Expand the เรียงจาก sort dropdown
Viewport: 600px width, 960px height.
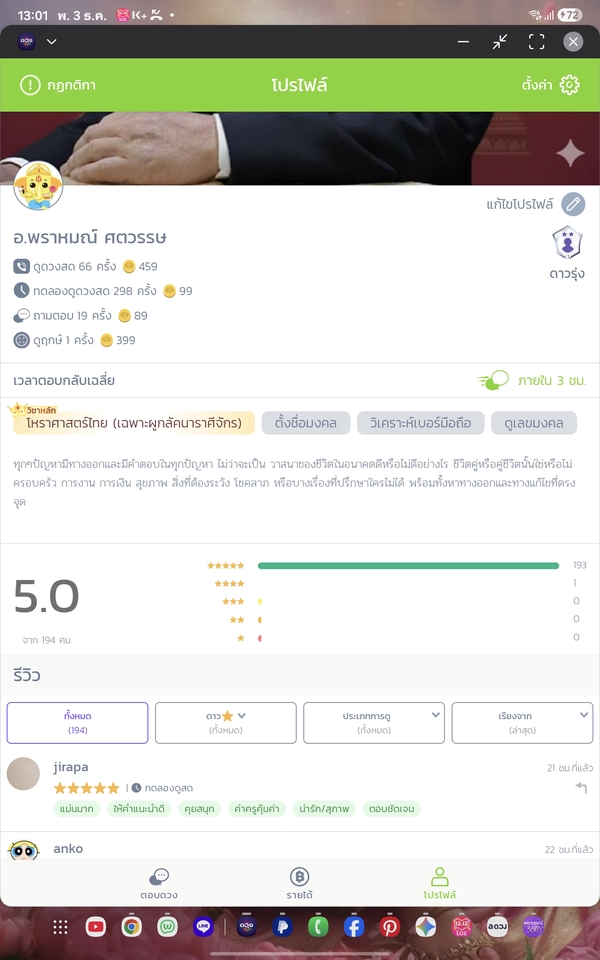522,723
